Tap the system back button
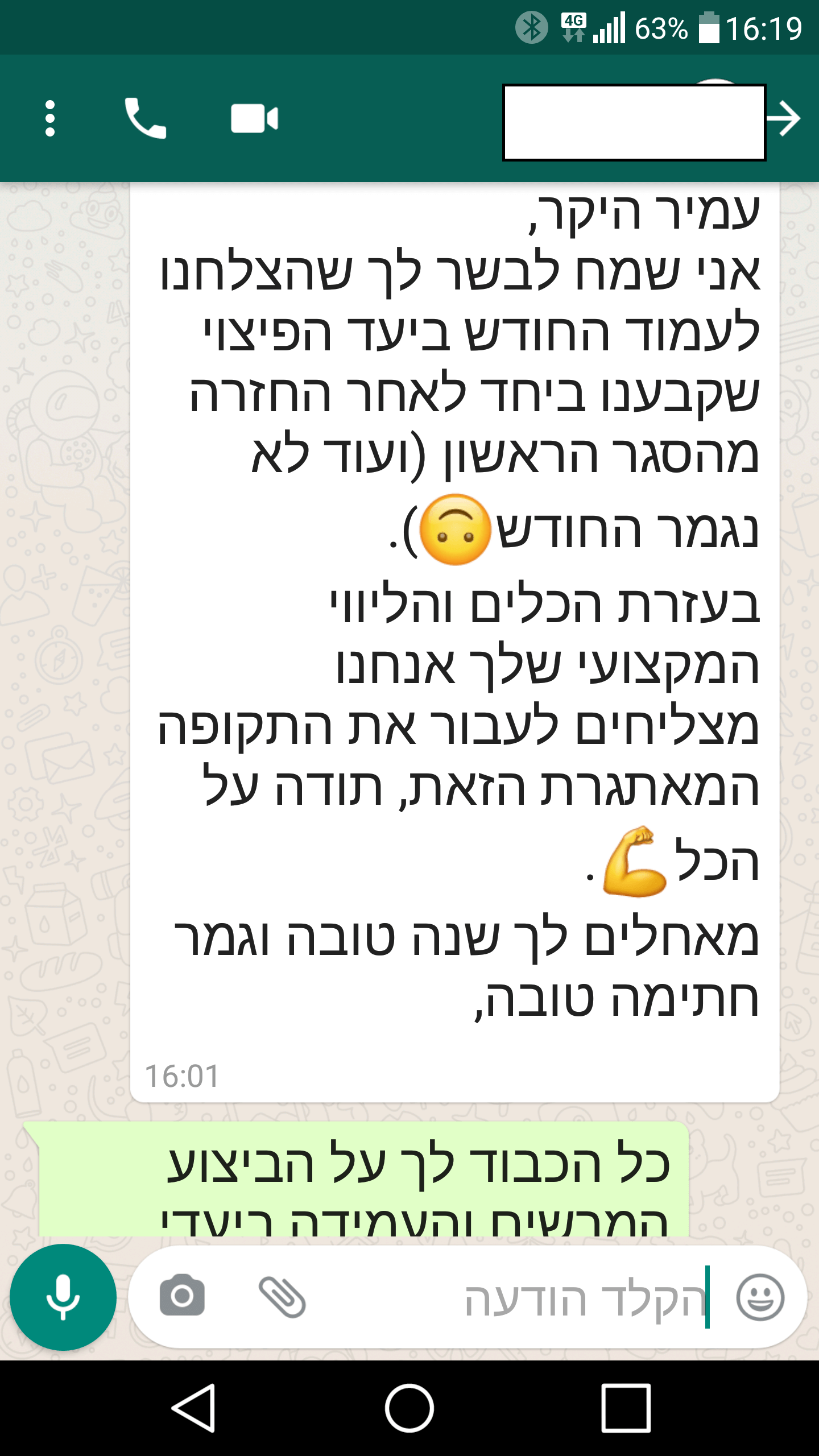Image resolution: width=819 pixels, height=1456 pixels. (194, 1408)
